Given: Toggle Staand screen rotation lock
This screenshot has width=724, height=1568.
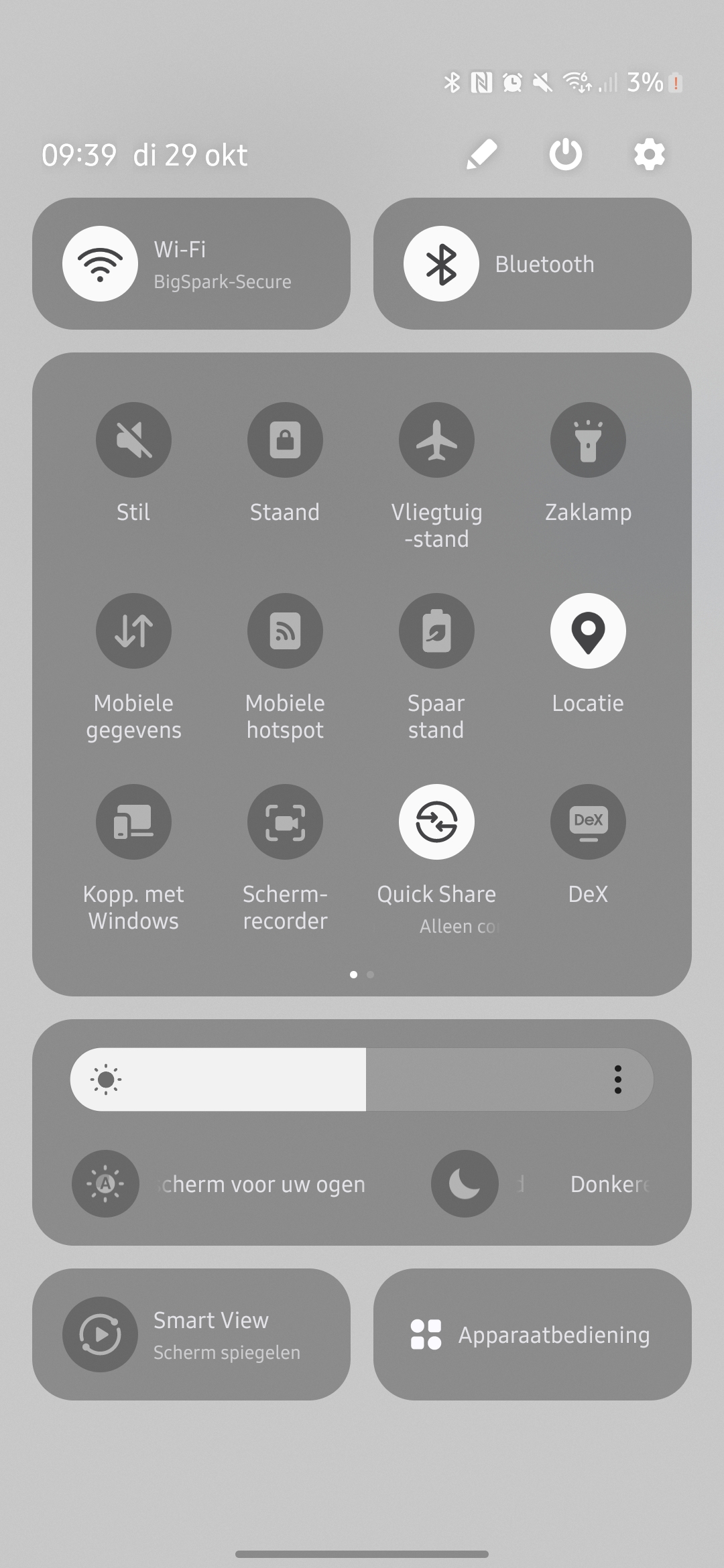Looking at the screenshot, I should point(285,440).
